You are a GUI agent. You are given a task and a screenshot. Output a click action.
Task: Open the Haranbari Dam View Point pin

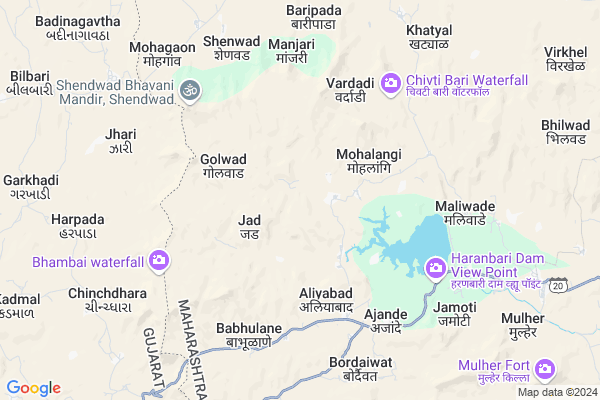tap(436, 267)
